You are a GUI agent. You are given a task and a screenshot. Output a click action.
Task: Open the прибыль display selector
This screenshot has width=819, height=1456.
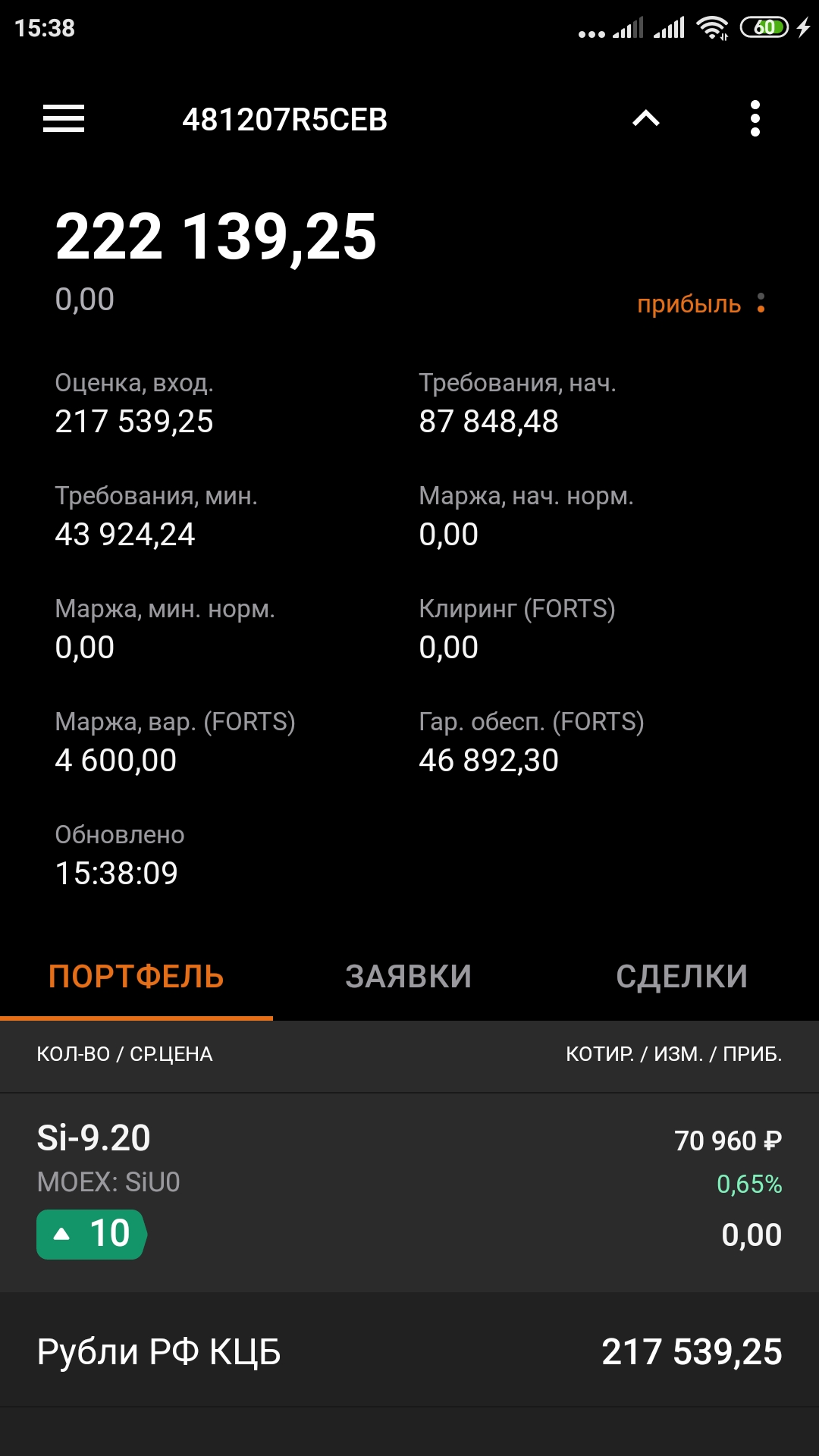point(701,304)
